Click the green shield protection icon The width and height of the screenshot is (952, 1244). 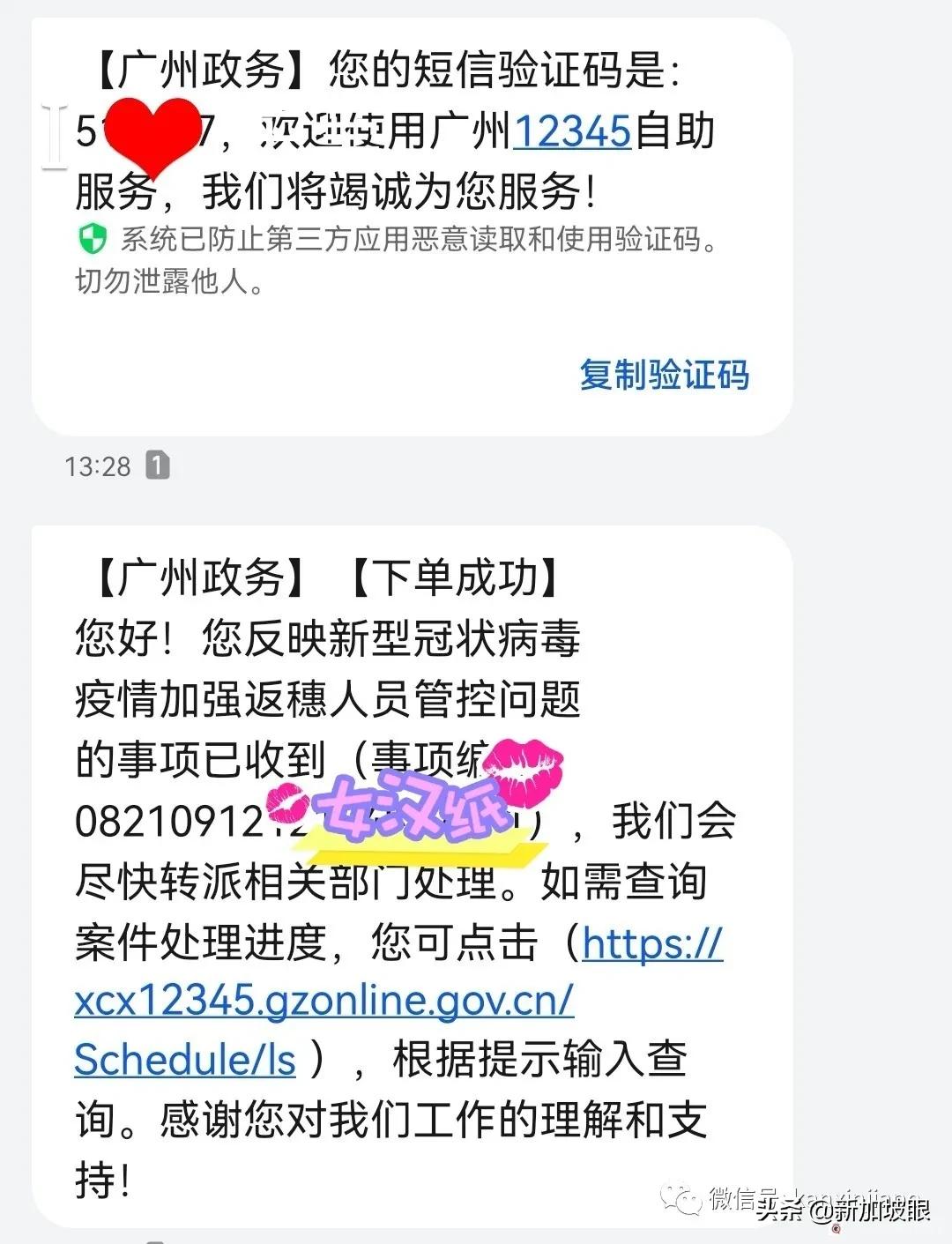click(x=93, y=238)
